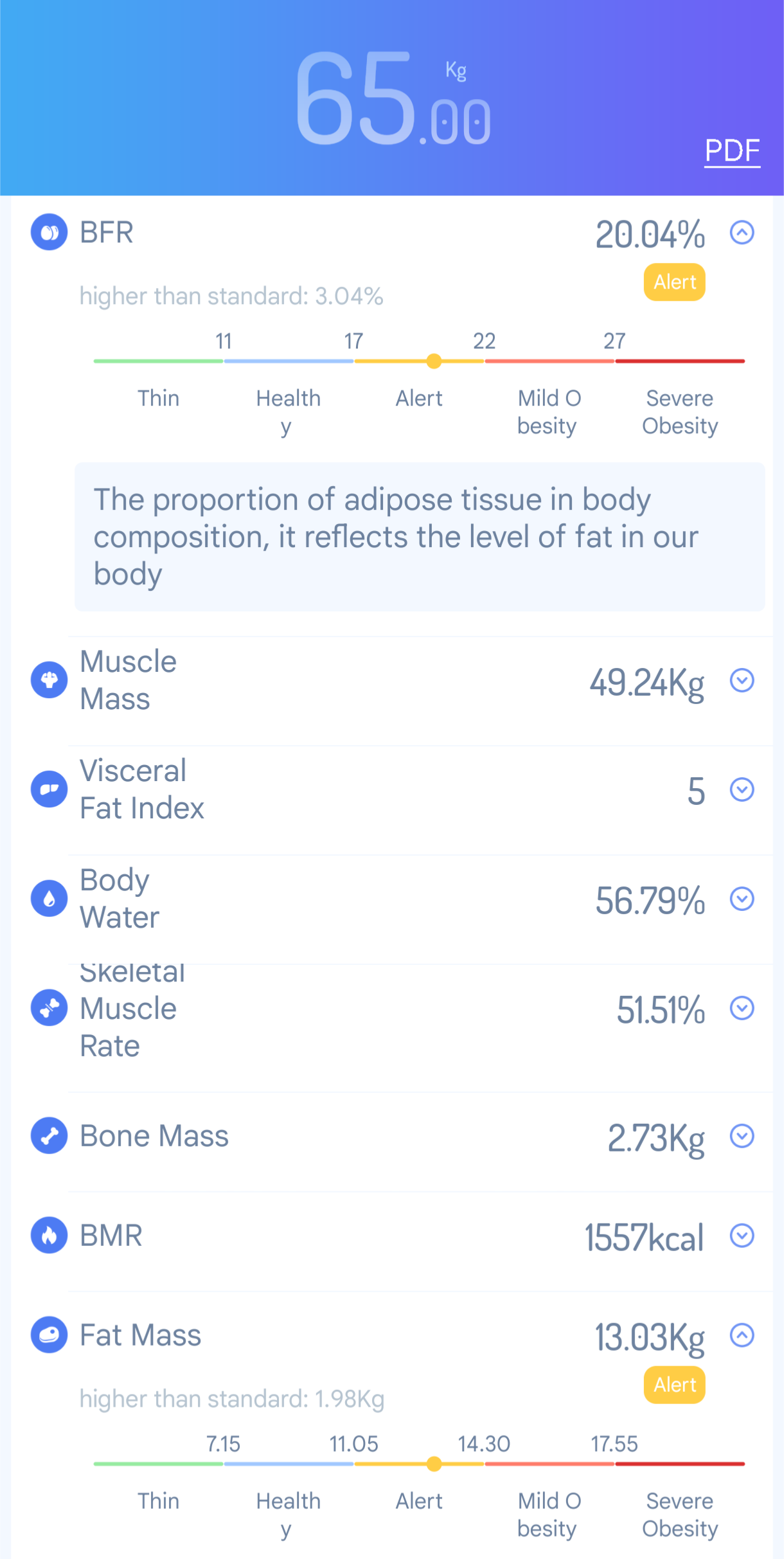Expand the Skeletal Muscle Rate row

coord(742,1008)
